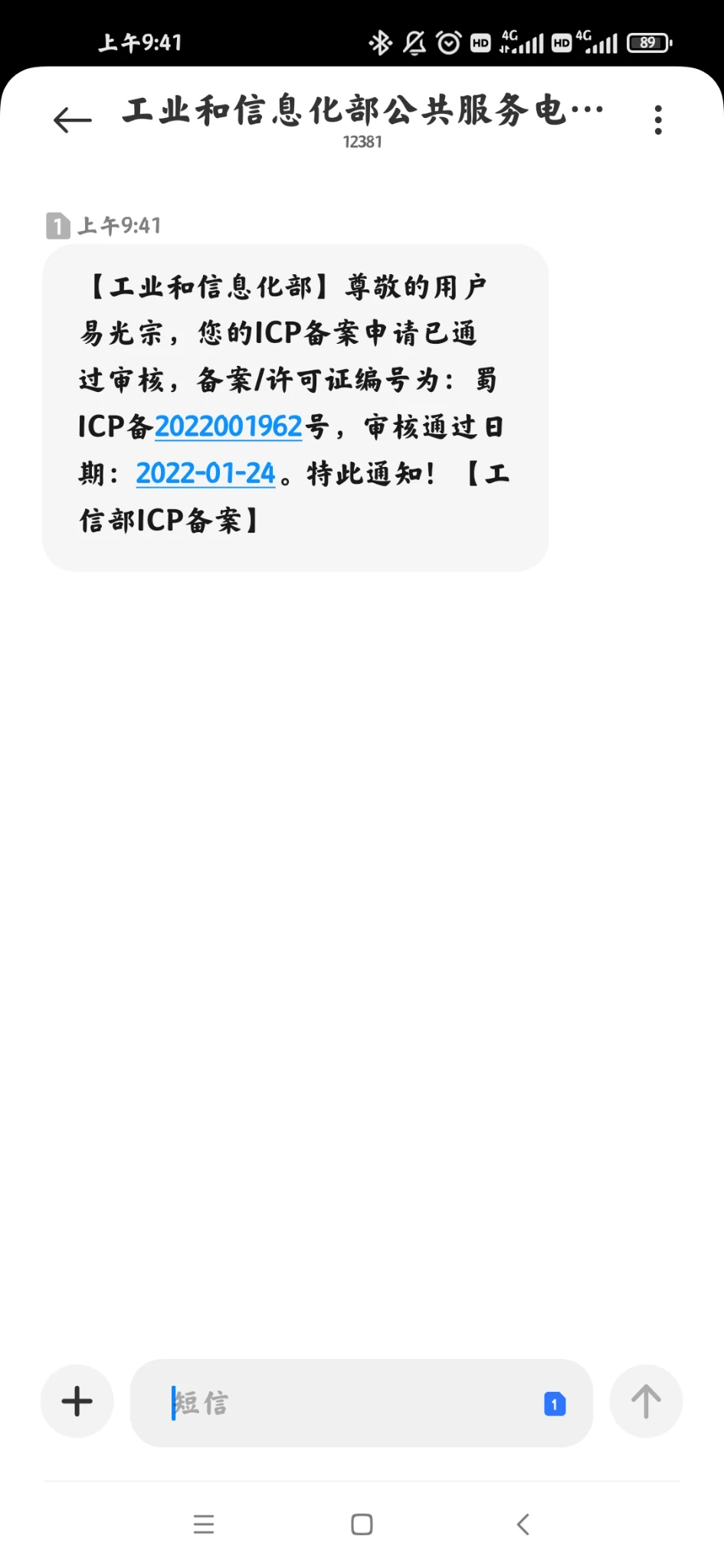This screenshot has width=724, height=1568.
Task: Go to the home screen via navigation bar
Action: (x=362, y=1524)
